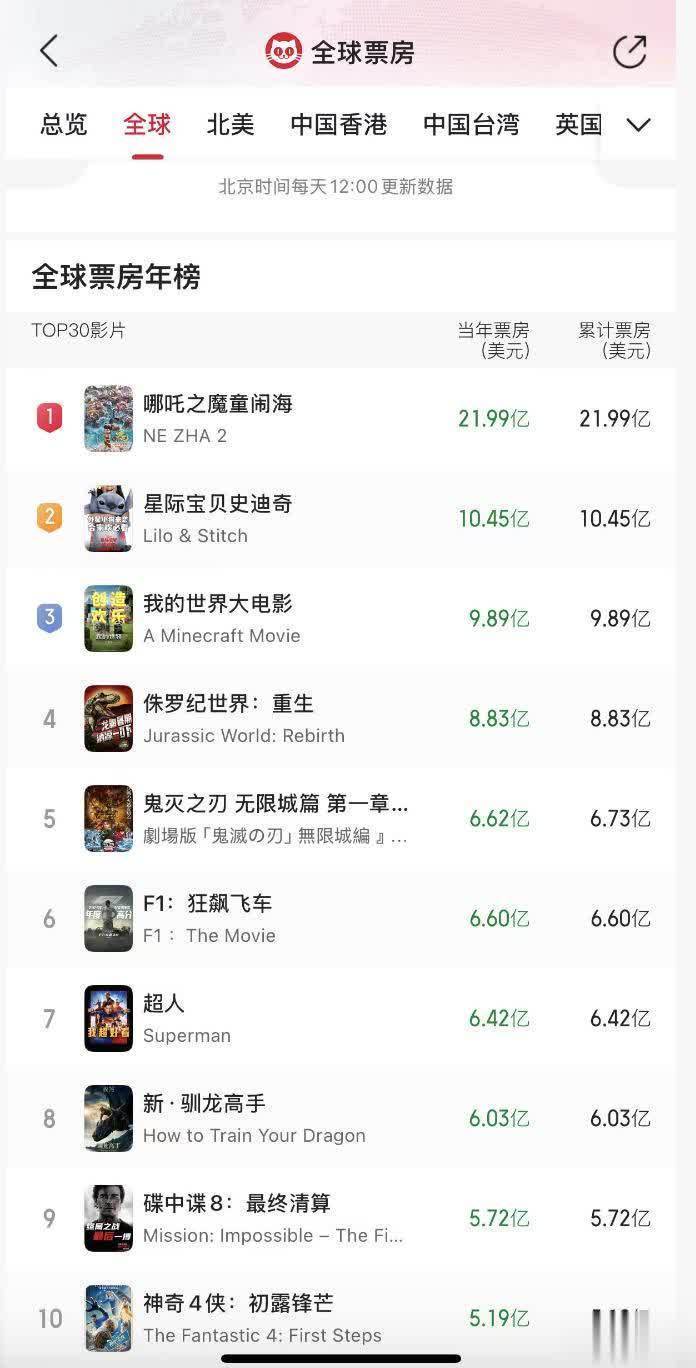Open the NE ZHA 2 movie row
The width and height of the screenshot is (696, 1368).
pos(341,418)
